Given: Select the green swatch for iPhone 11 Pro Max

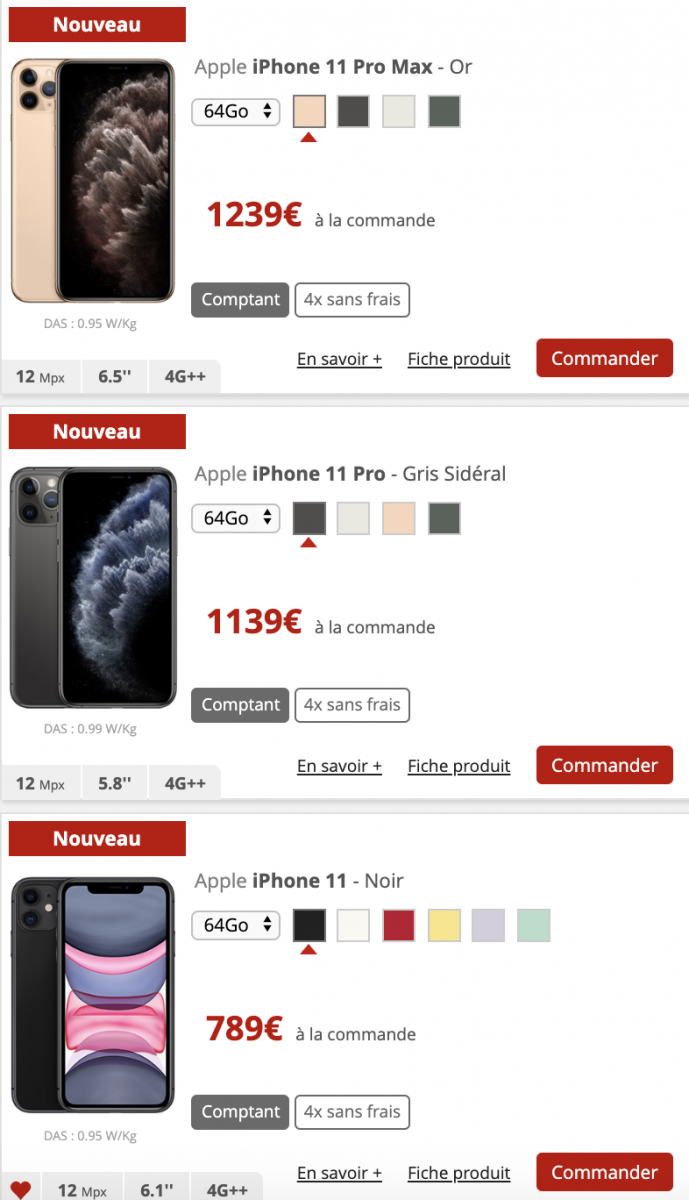Looking at the screenshot, I should (444, 111).
